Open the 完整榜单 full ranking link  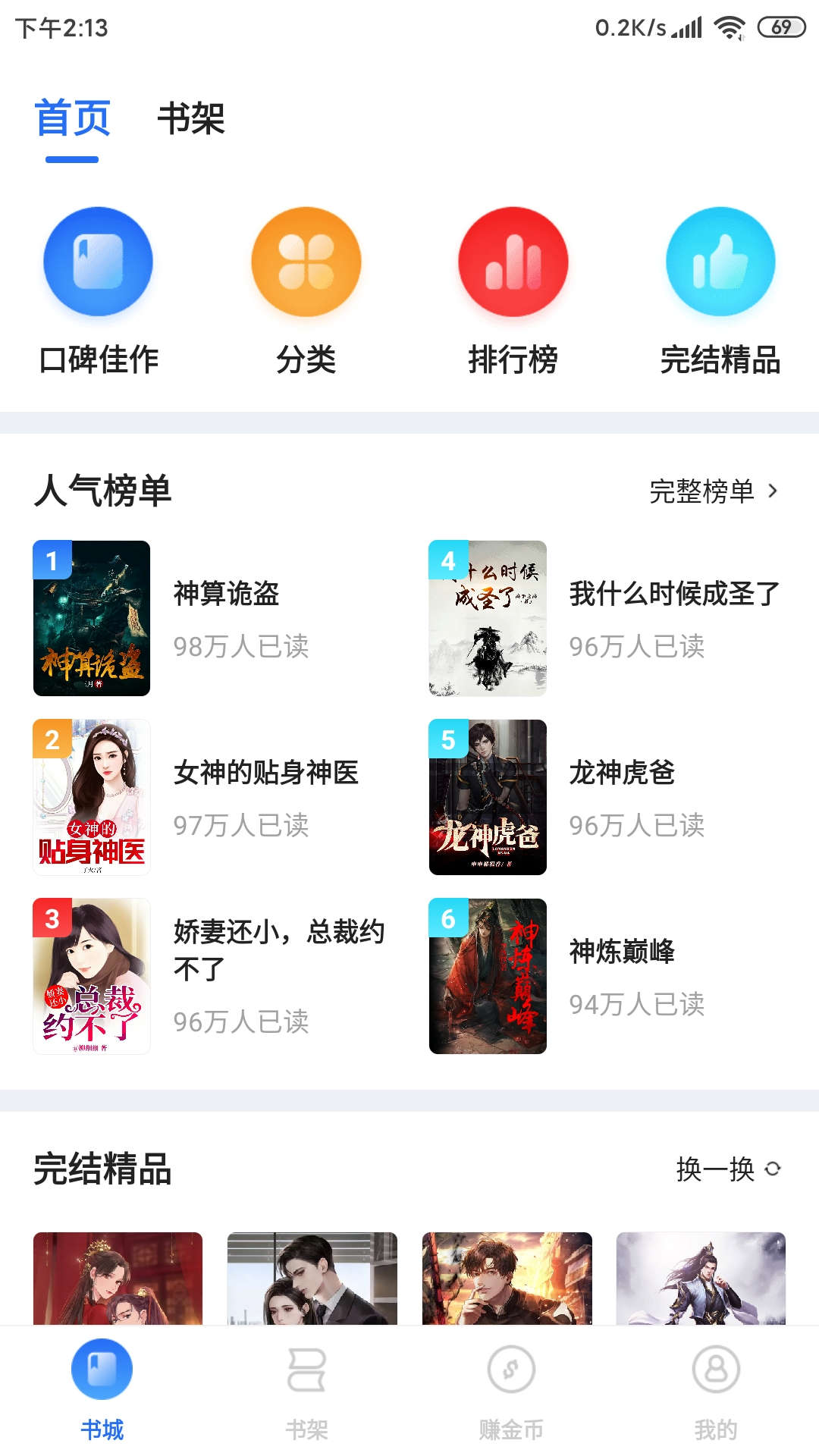701,492
